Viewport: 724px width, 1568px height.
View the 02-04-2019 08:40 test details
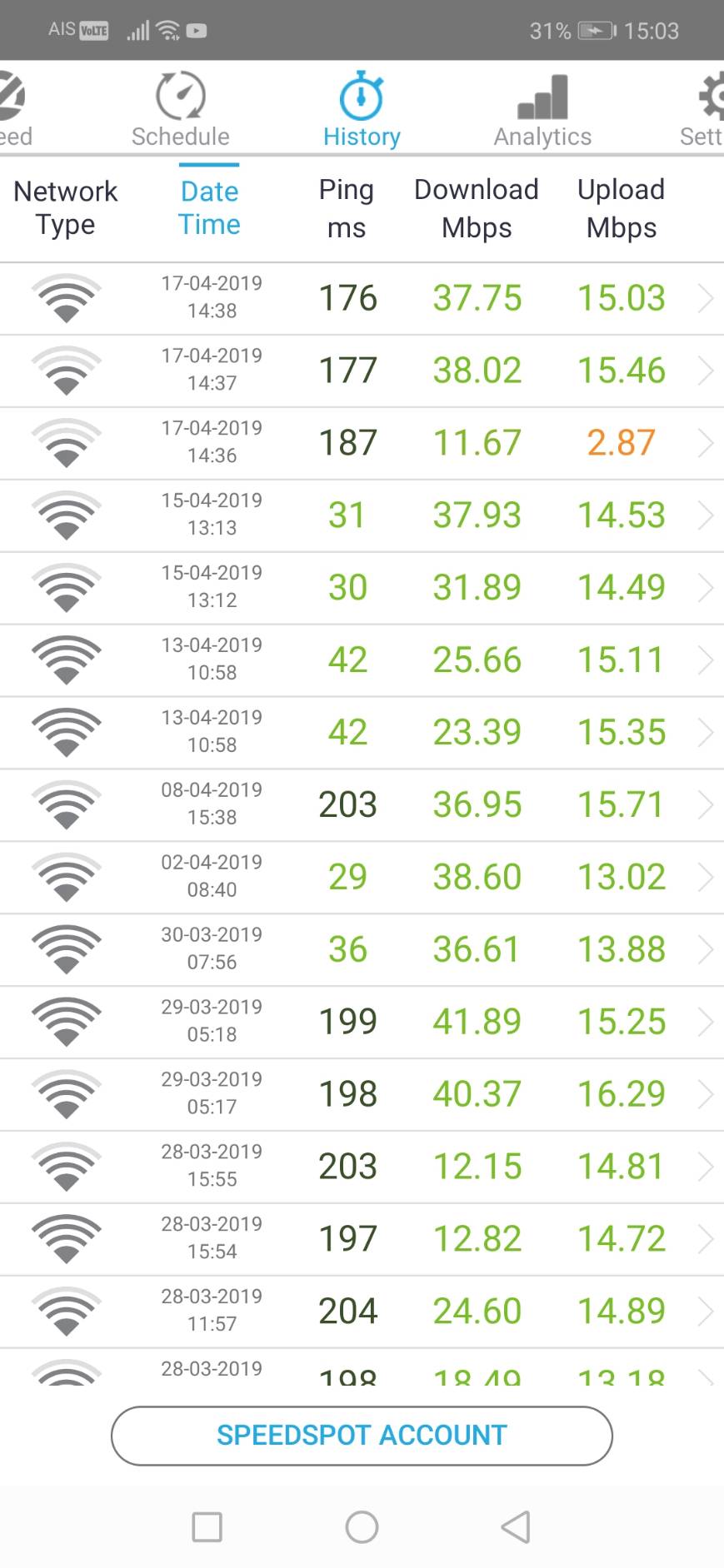pos(362,879)
